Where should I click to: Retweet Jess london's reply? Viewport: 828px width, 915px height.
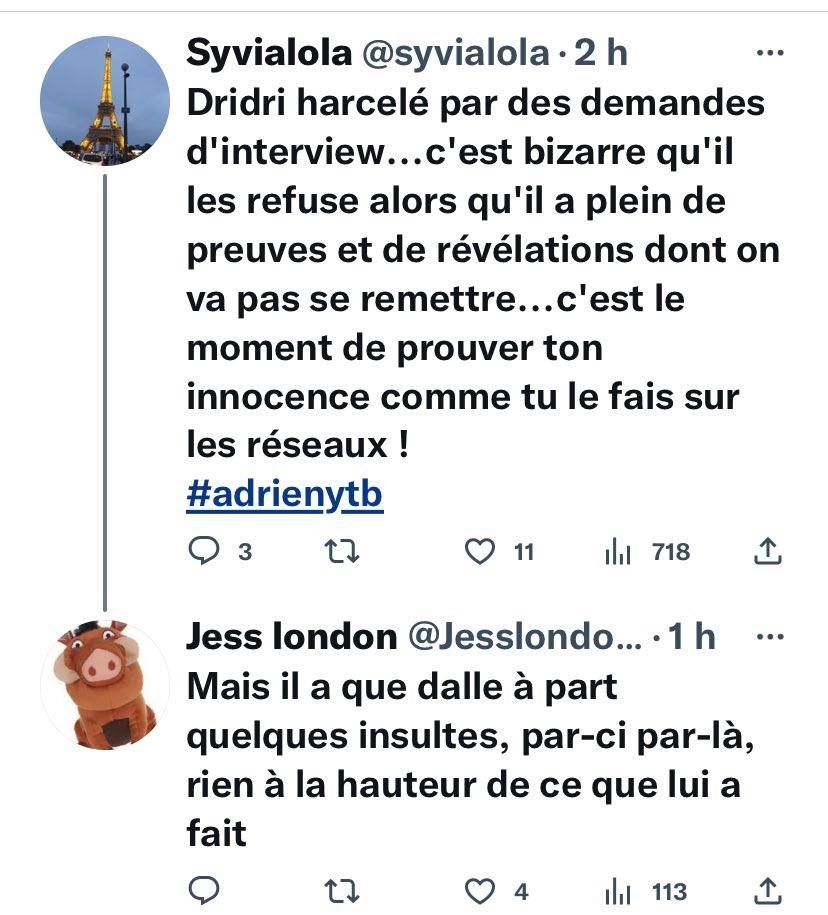point(343,891)
